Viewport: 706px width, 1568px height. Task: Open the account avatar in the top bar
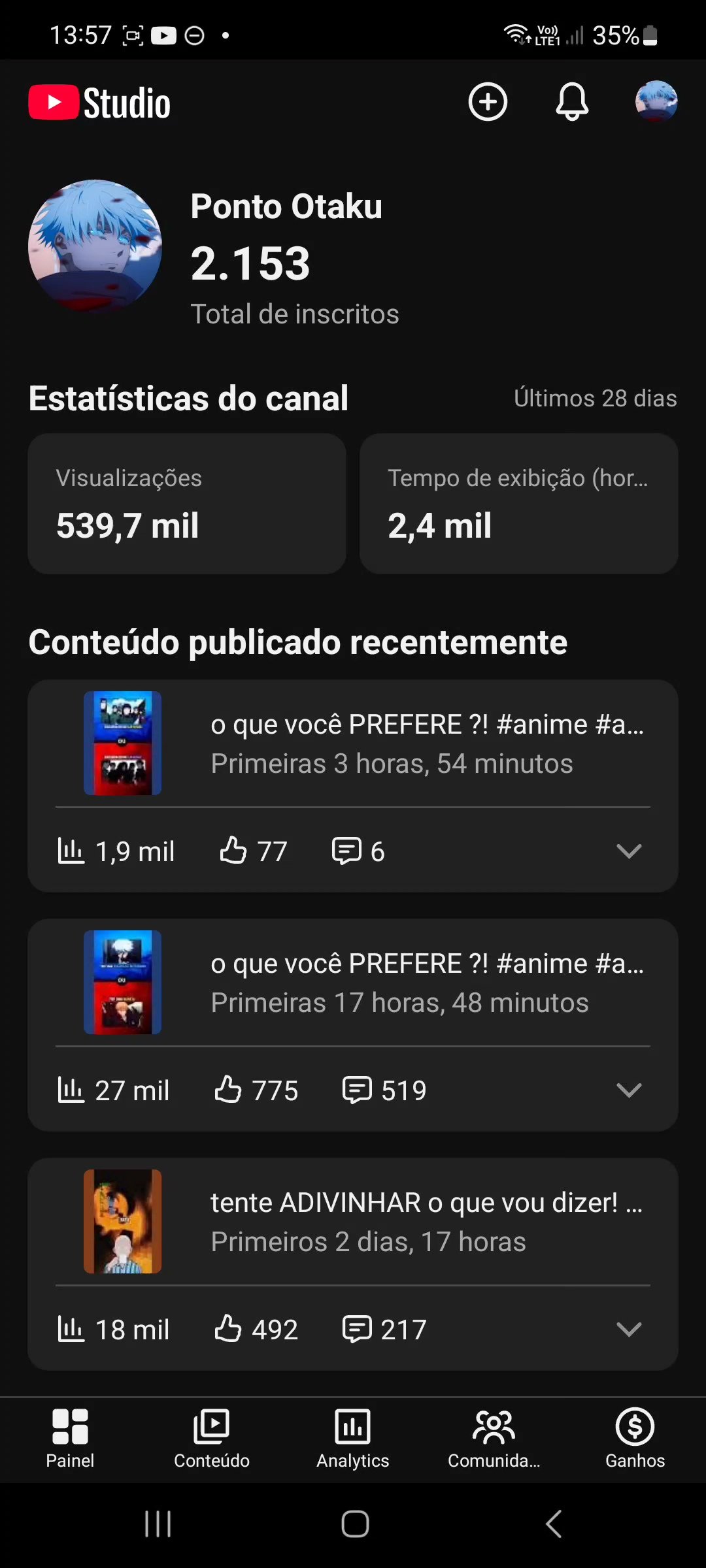[x=656, y=102]
